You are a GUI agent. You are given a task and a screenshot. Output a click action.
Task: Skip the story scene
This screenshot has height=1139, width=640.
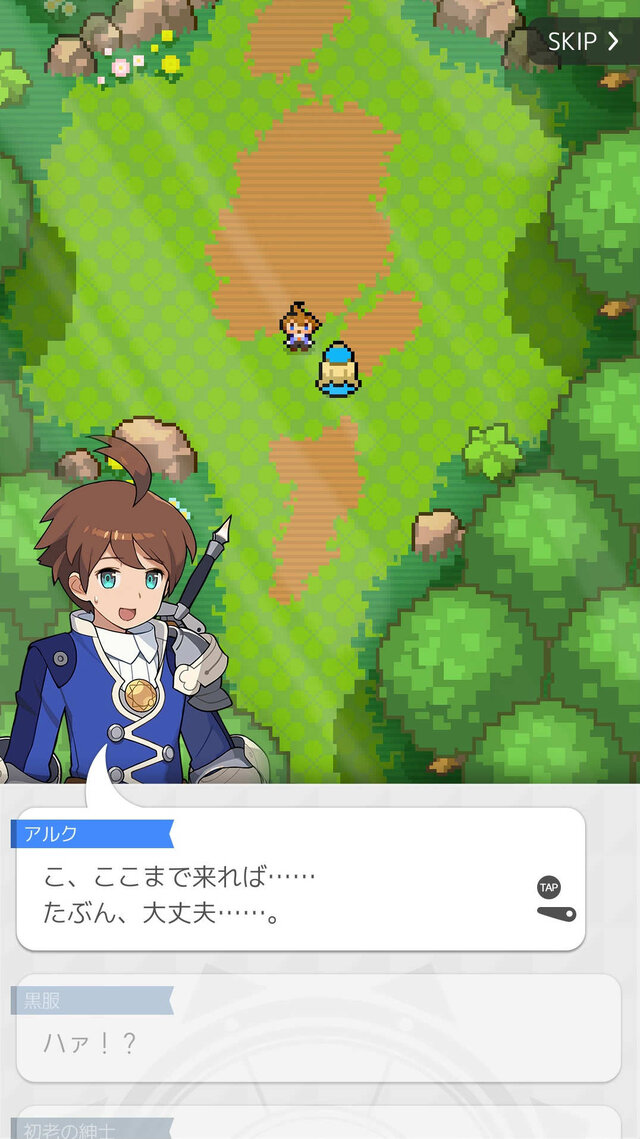[x=584, y=41]
